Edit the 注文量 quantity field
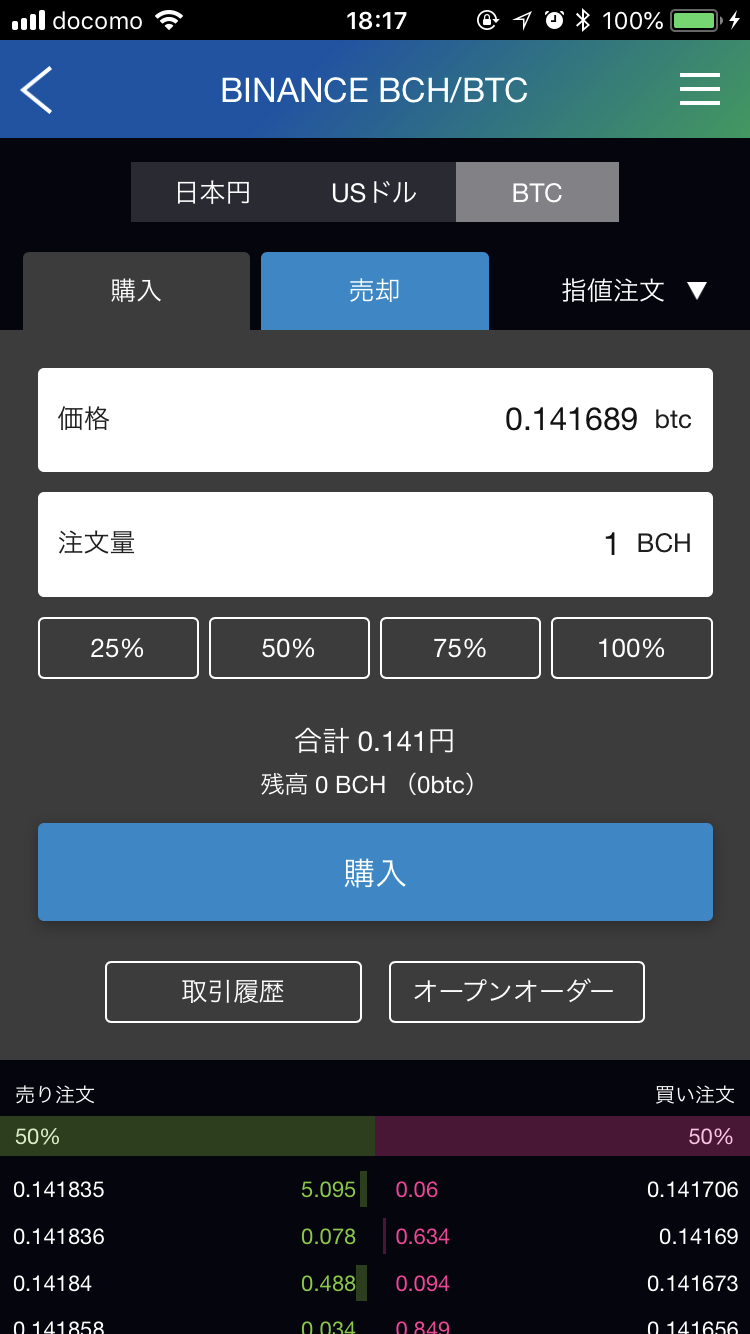 click(x=375, y=544)
